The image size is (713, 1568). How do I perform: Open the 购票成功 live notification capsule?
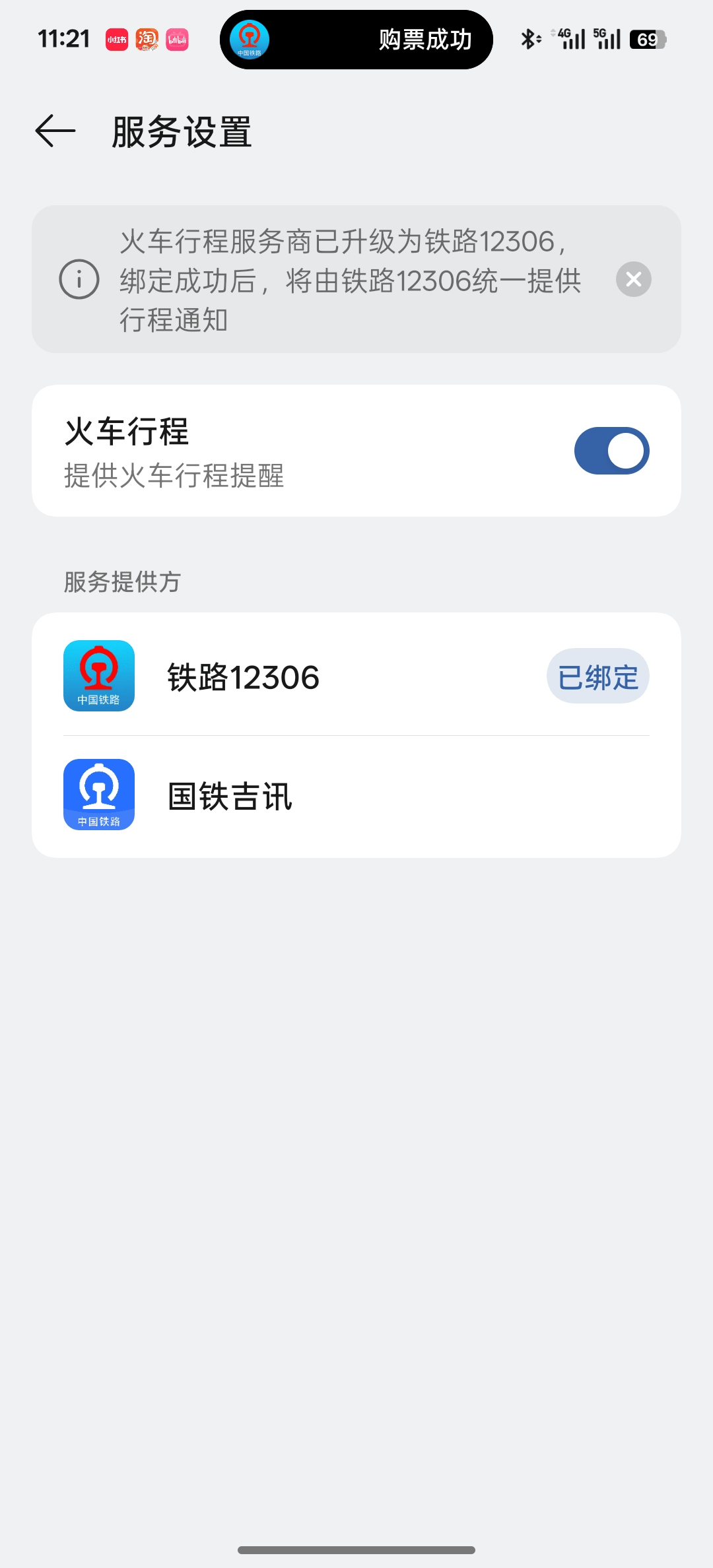(x=356, y=40)
